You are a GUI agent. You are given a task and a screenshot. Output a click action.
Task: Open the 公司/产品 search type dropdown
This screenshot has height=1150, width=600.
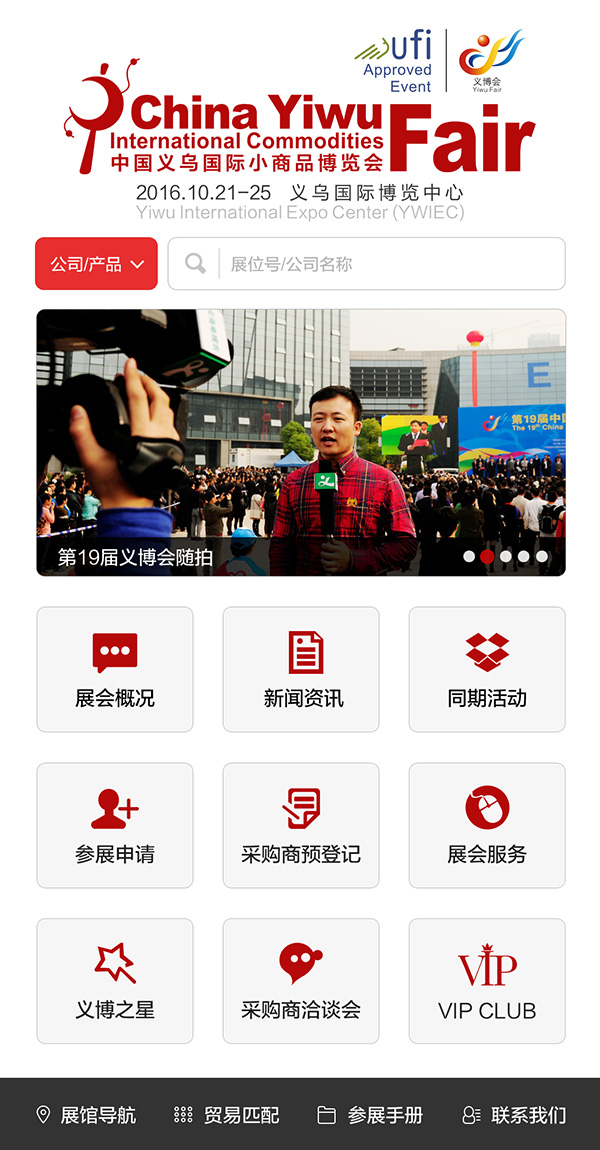(97, 264)
